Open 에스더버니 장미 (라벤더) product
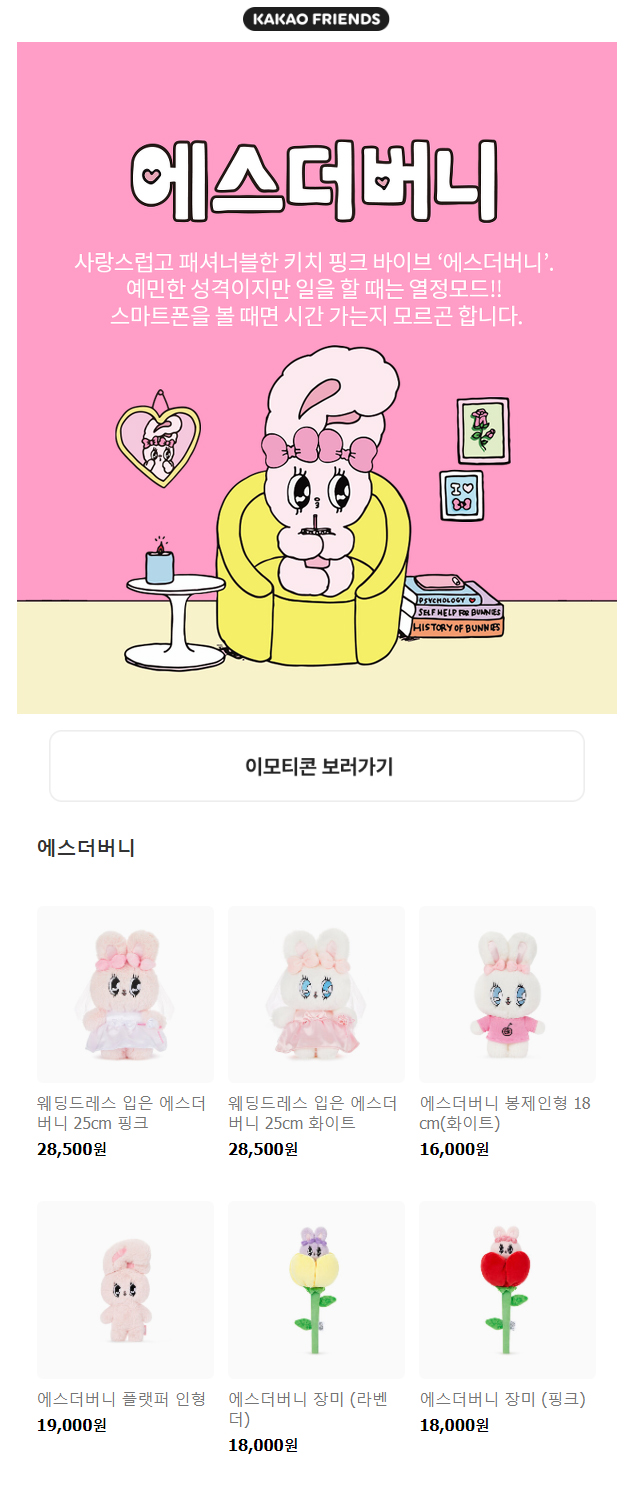The image size is (636, 1488). (x=316, y=1290)
